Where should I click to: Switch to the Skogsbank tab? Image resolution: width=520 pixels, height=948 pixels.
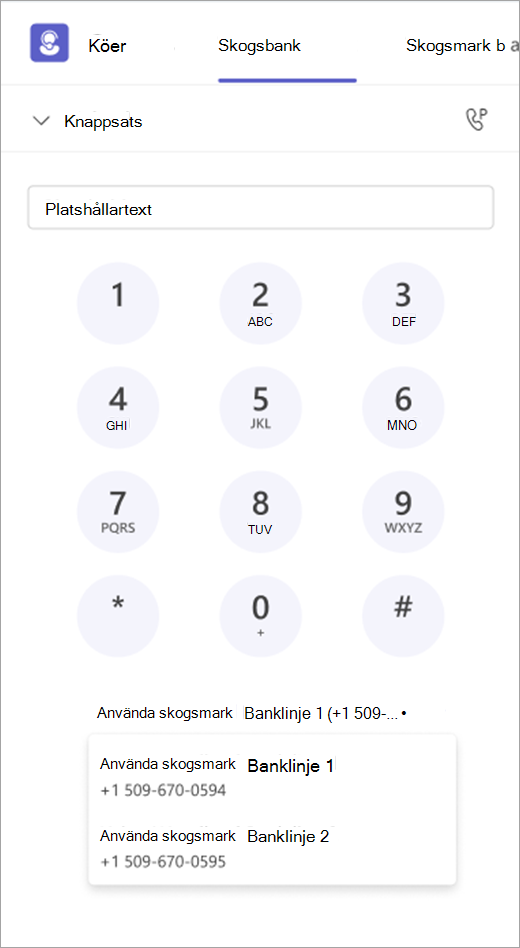tap(259, 46)
